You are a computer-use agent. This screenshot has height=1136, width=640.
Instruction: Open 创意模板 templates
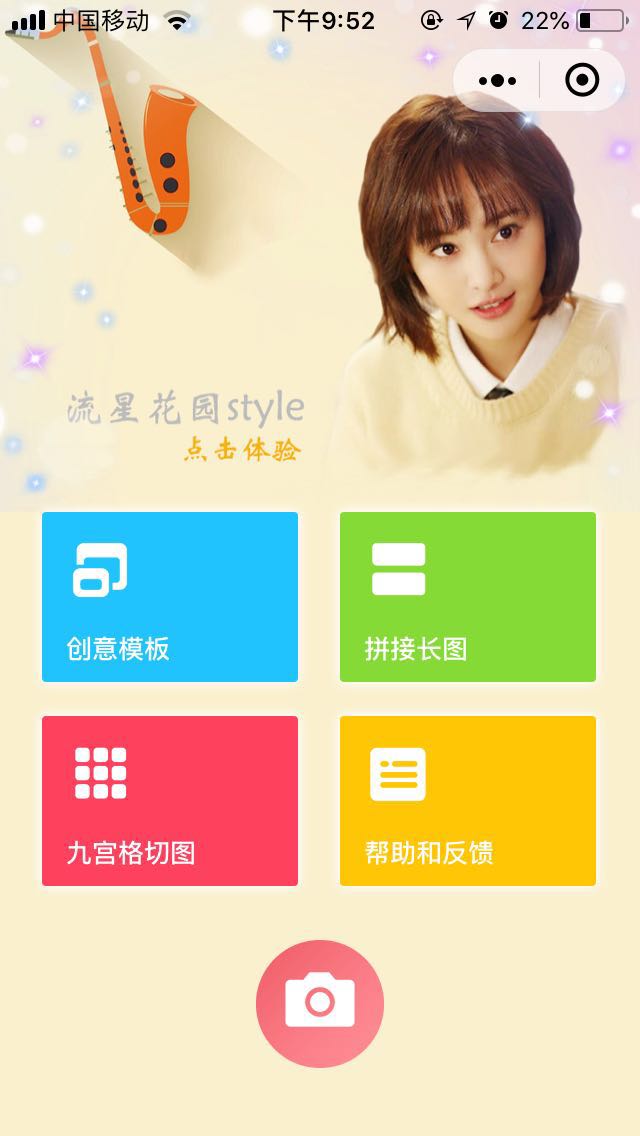click(170, 596)
